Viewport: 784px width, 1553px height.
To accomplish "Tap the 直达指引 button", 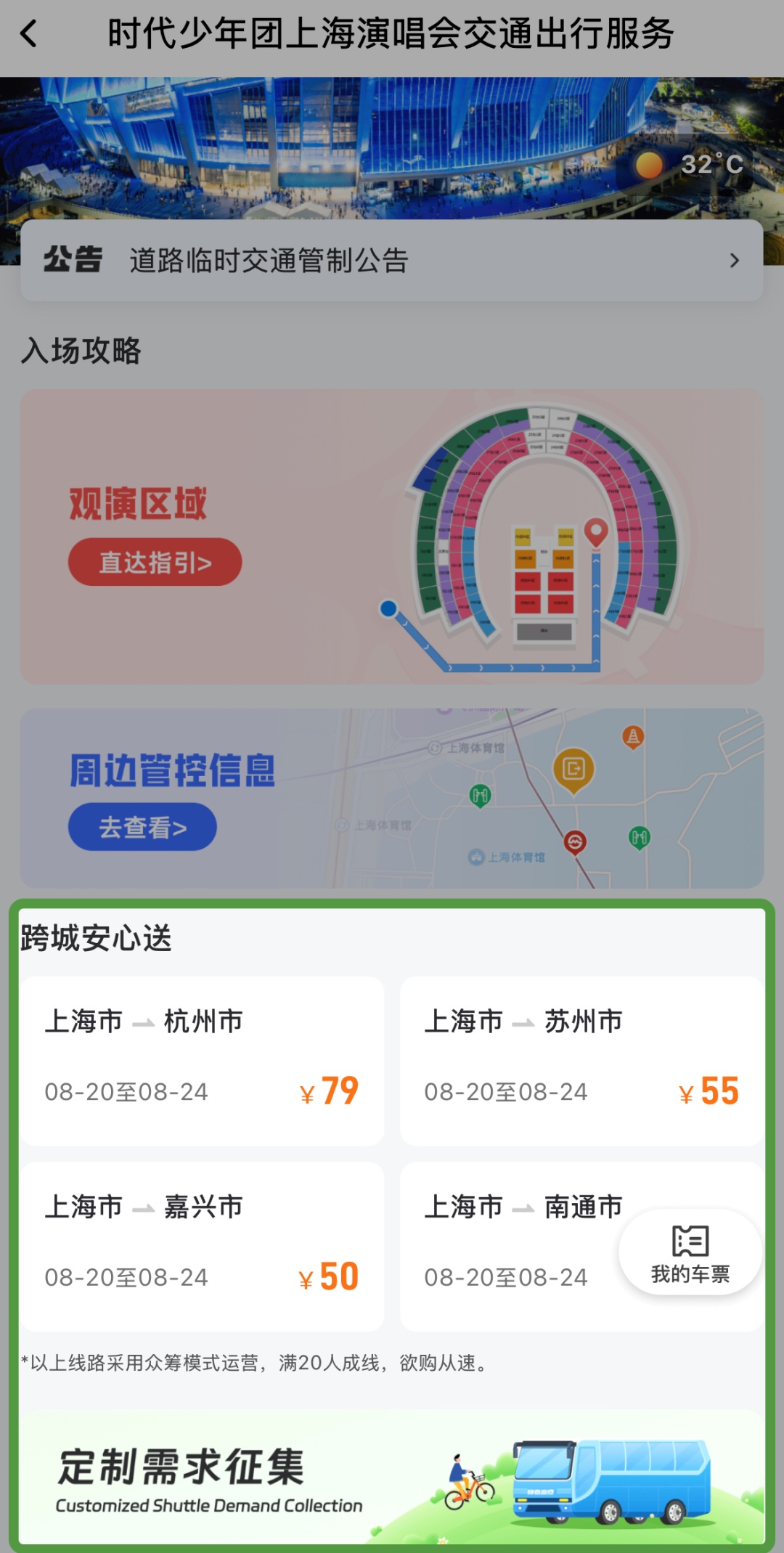I will pos(155,562).
